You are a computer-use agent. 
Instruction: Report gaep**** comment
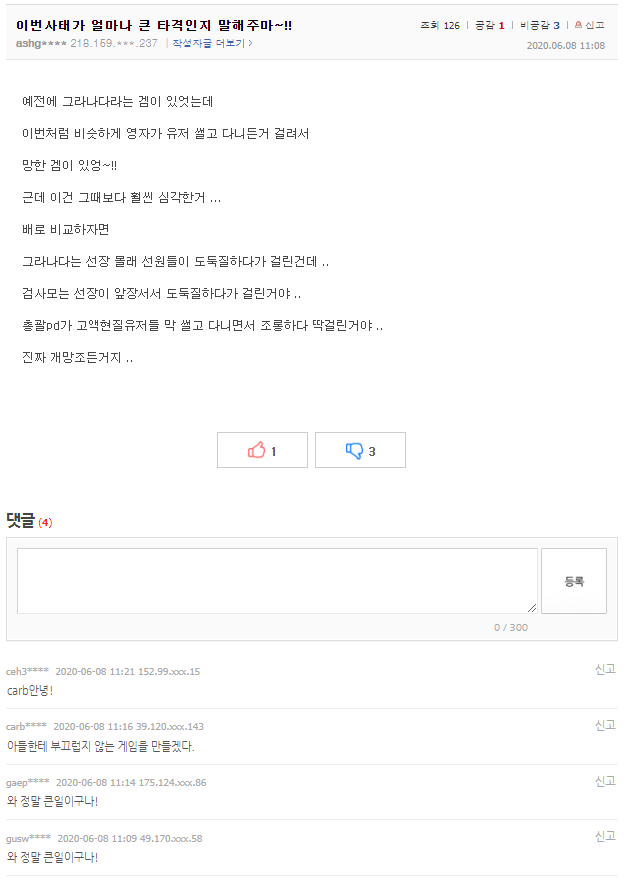coord(605,781)
